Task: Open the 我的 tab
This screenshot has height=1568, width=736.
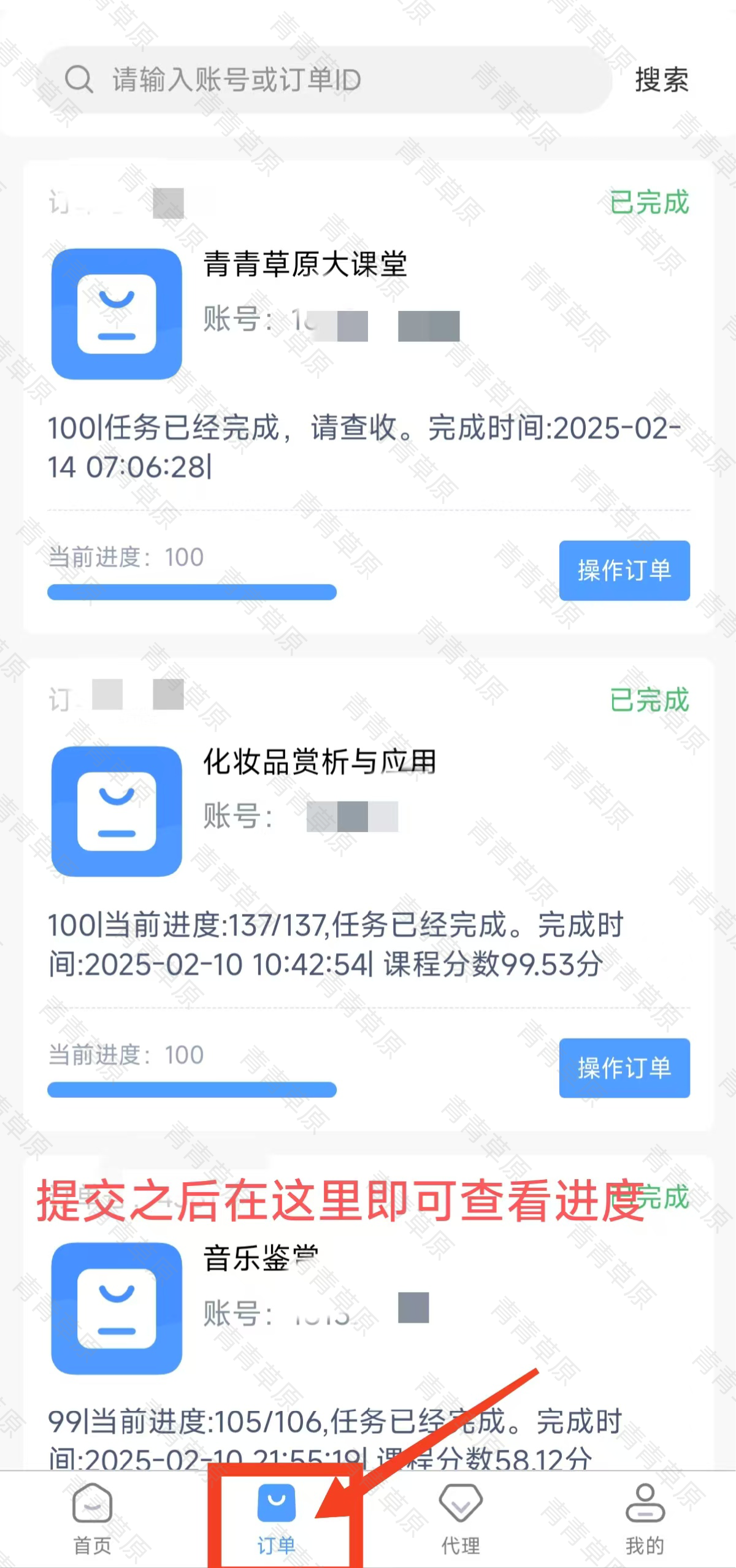Action: [x=644, y=1518]
